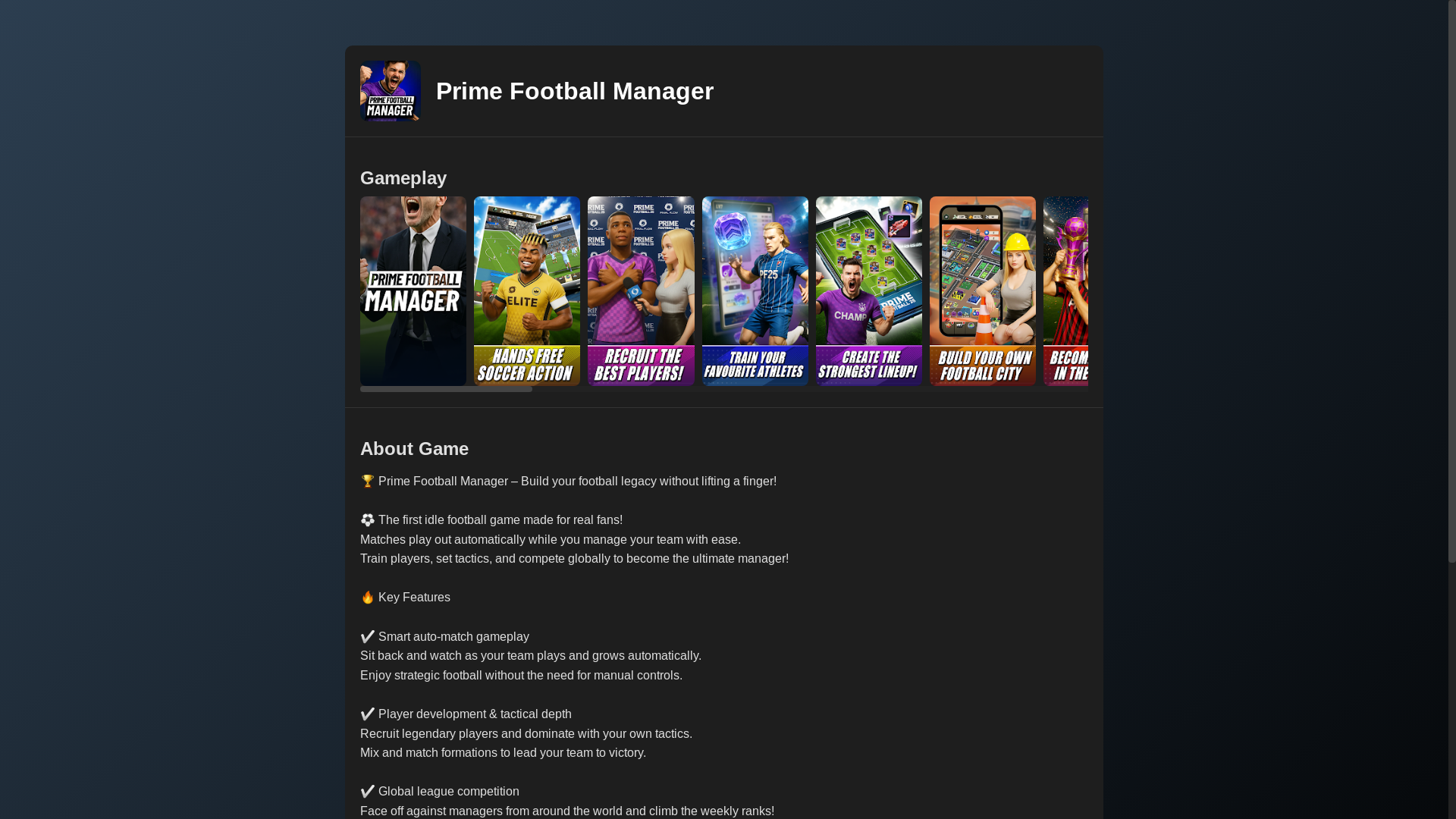
Task: Open the partially visible trophy screenshot
Action: click(x=1065, y=291)
